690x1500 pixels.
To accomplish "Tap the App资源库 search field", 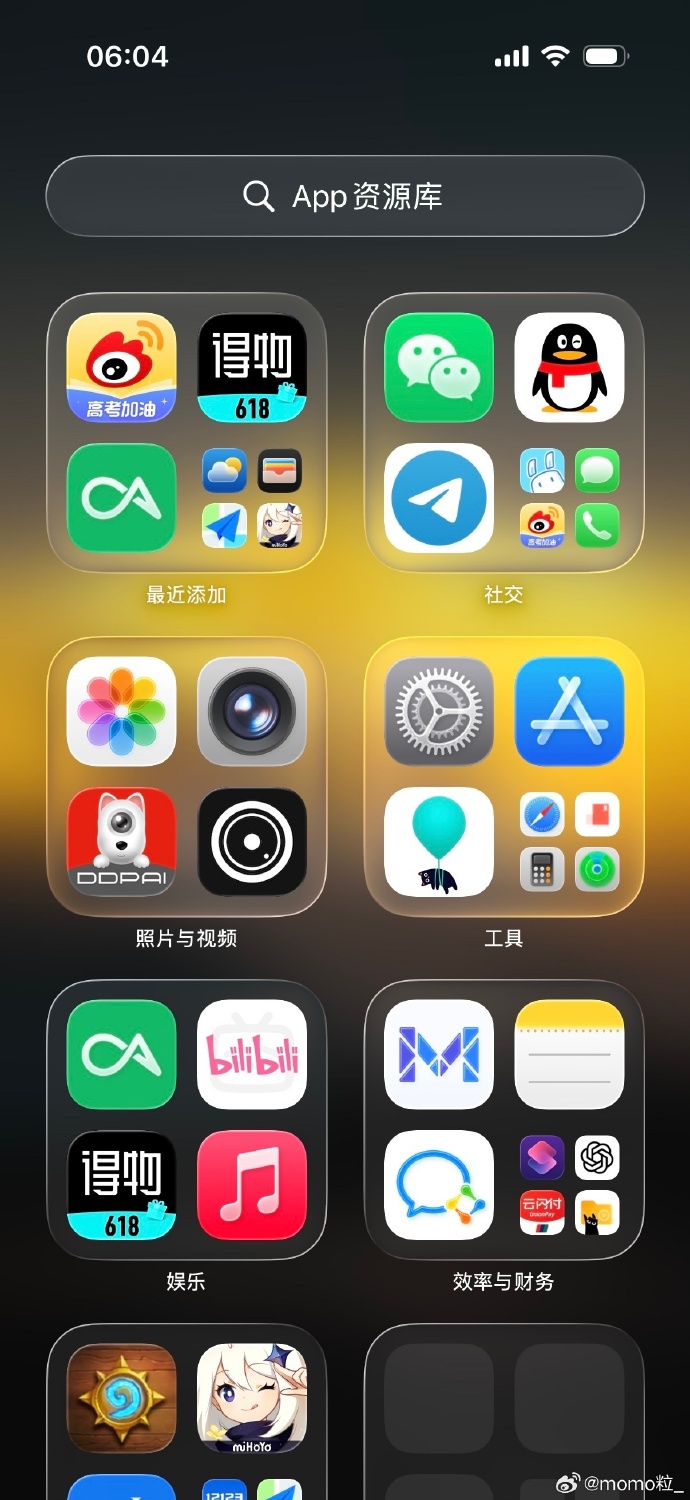I will pos(344,196).
